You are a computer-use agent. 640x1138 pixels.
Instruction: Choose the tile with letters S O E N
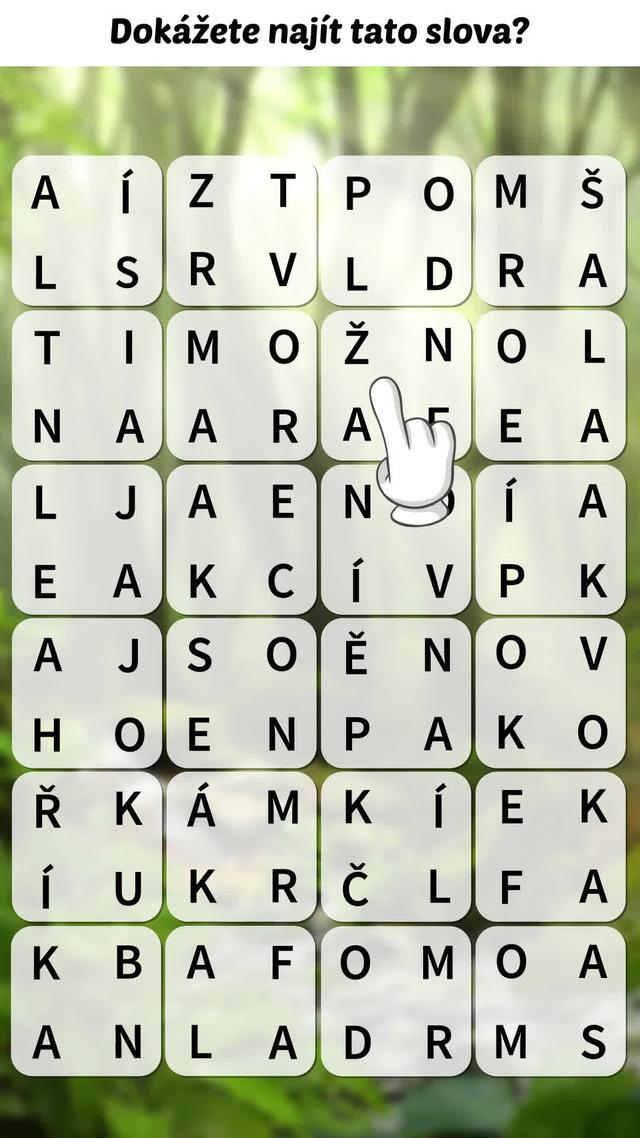(242, 693)
